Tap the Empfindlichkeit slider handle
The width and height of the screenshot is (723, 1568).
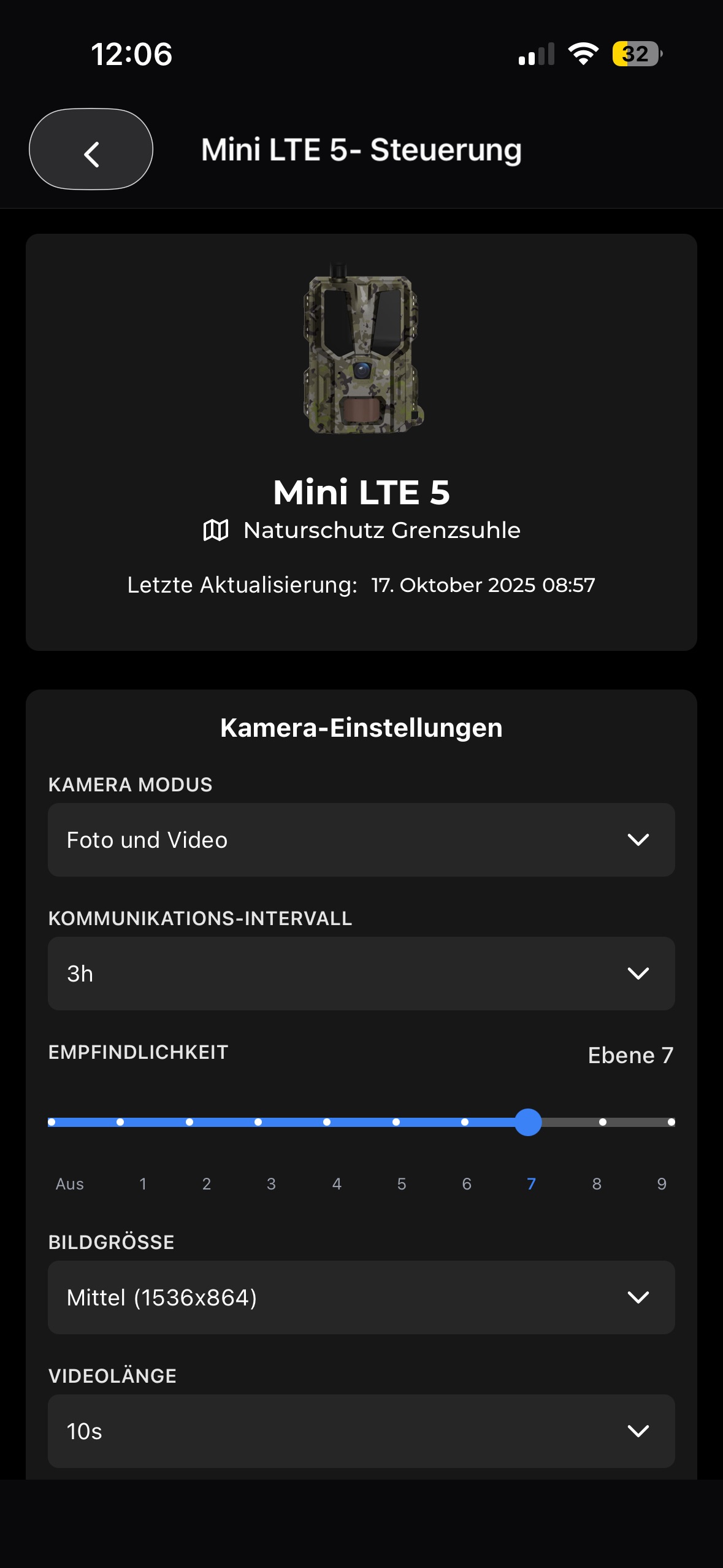pyautogui.click(x=528, y=1123)
